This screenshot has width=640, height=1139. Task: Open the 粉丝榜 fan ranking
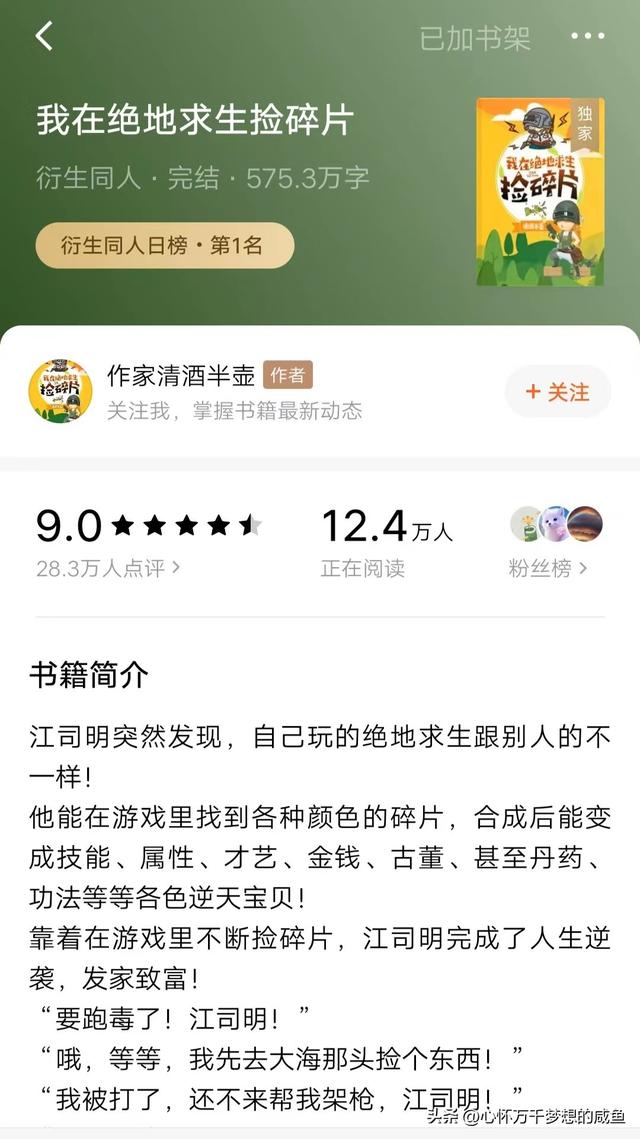pyautogui.click(x=548, y=568)
